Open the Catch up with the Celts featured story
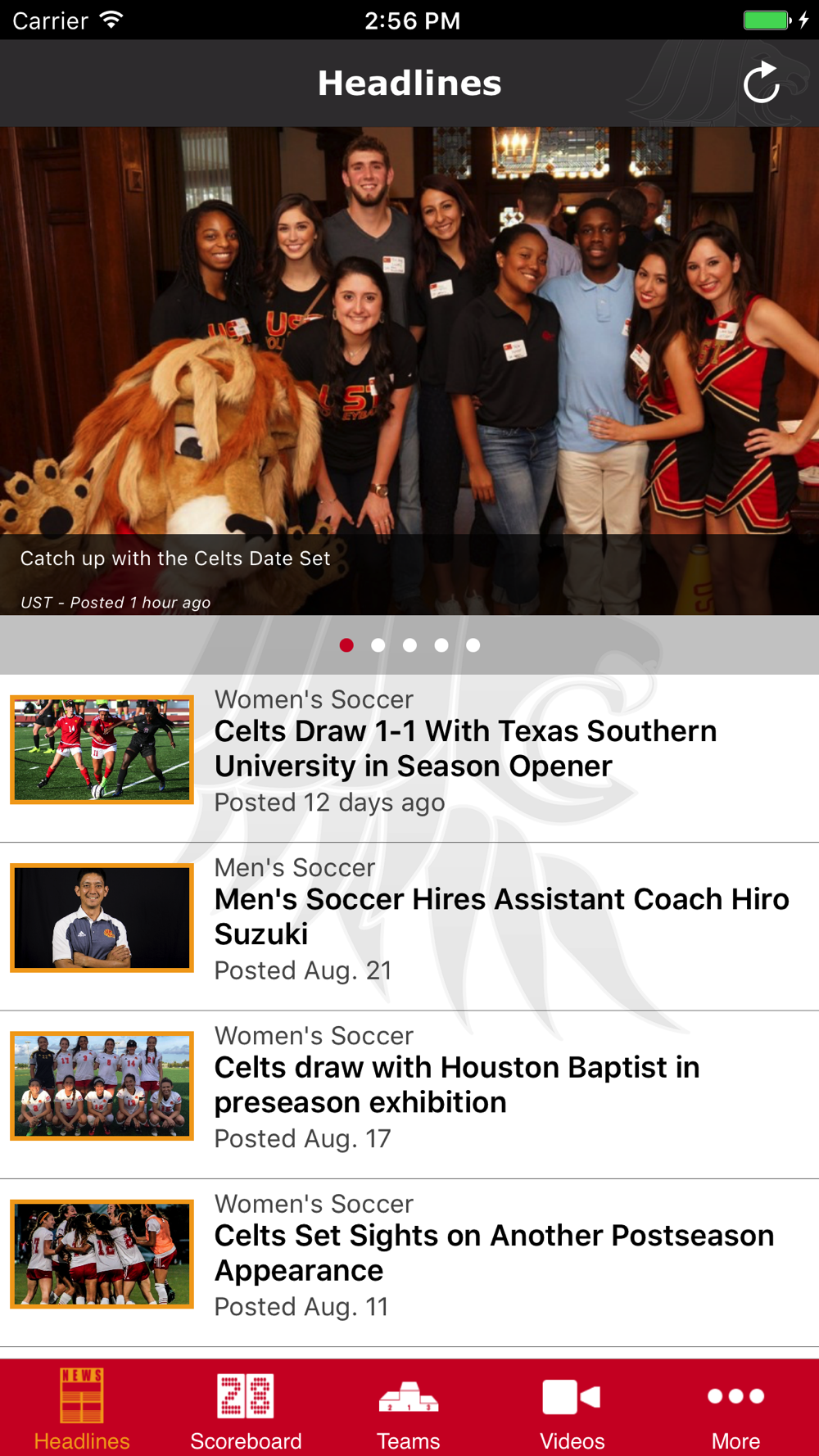Screen dimensions: 819x1456 click(409, 370)
